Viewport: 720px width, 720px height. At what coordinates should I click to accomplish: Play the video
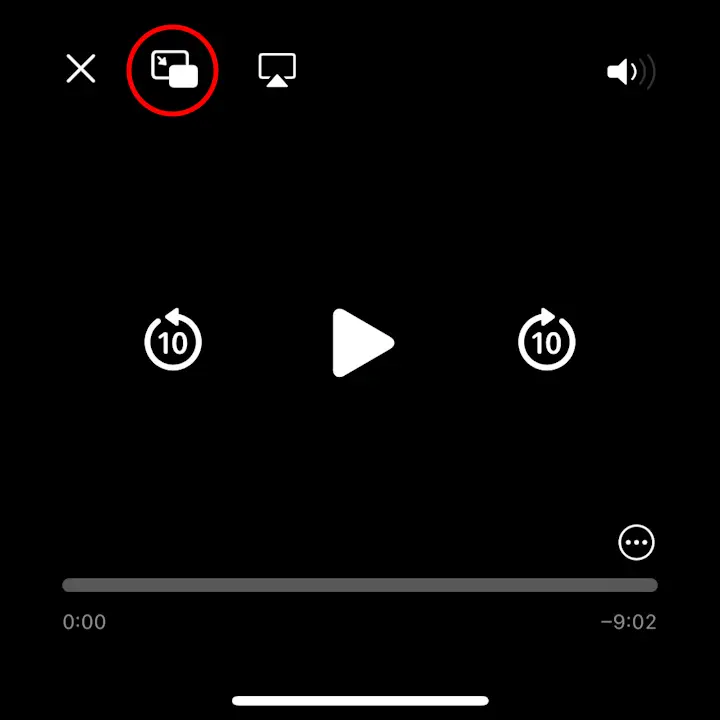click(361, 343)
